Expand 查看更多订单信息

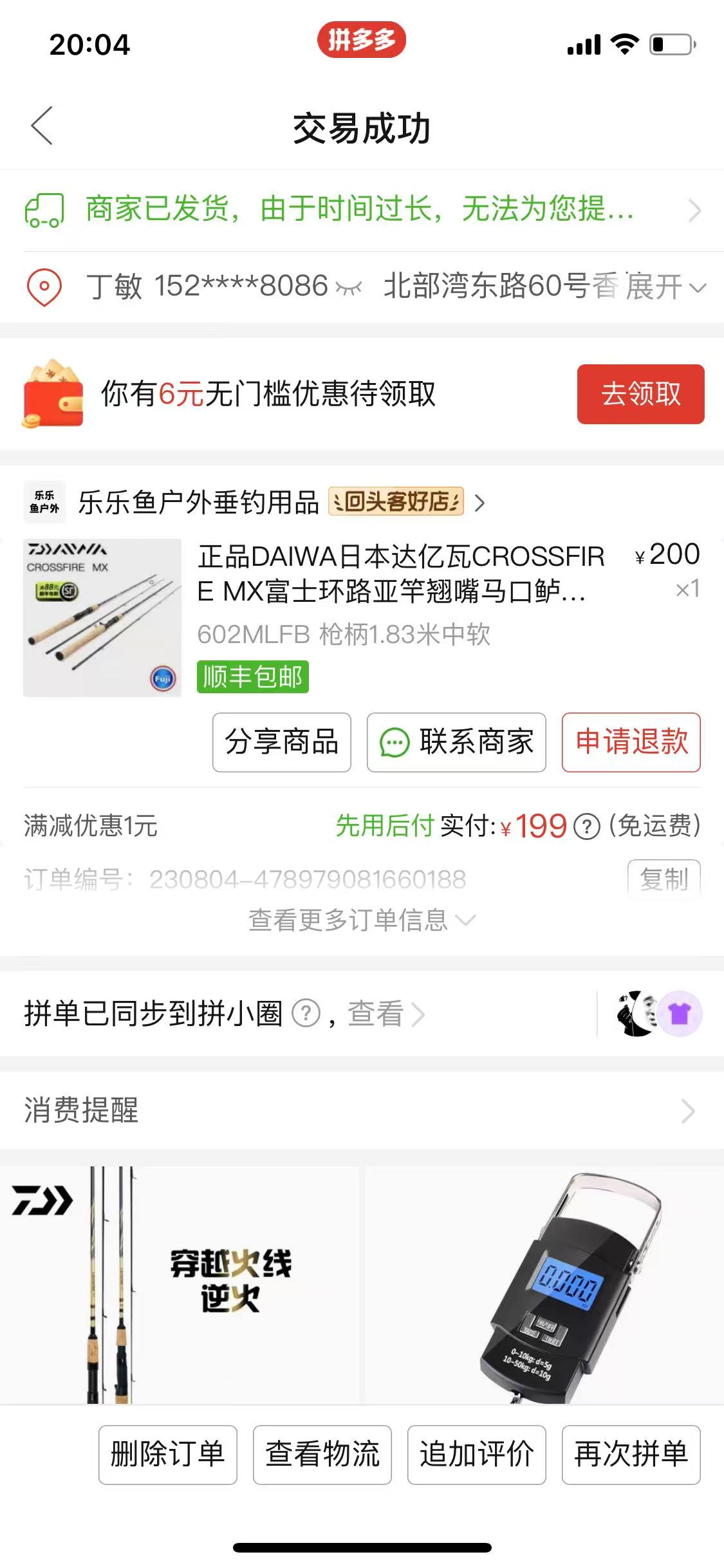(360, 920)
